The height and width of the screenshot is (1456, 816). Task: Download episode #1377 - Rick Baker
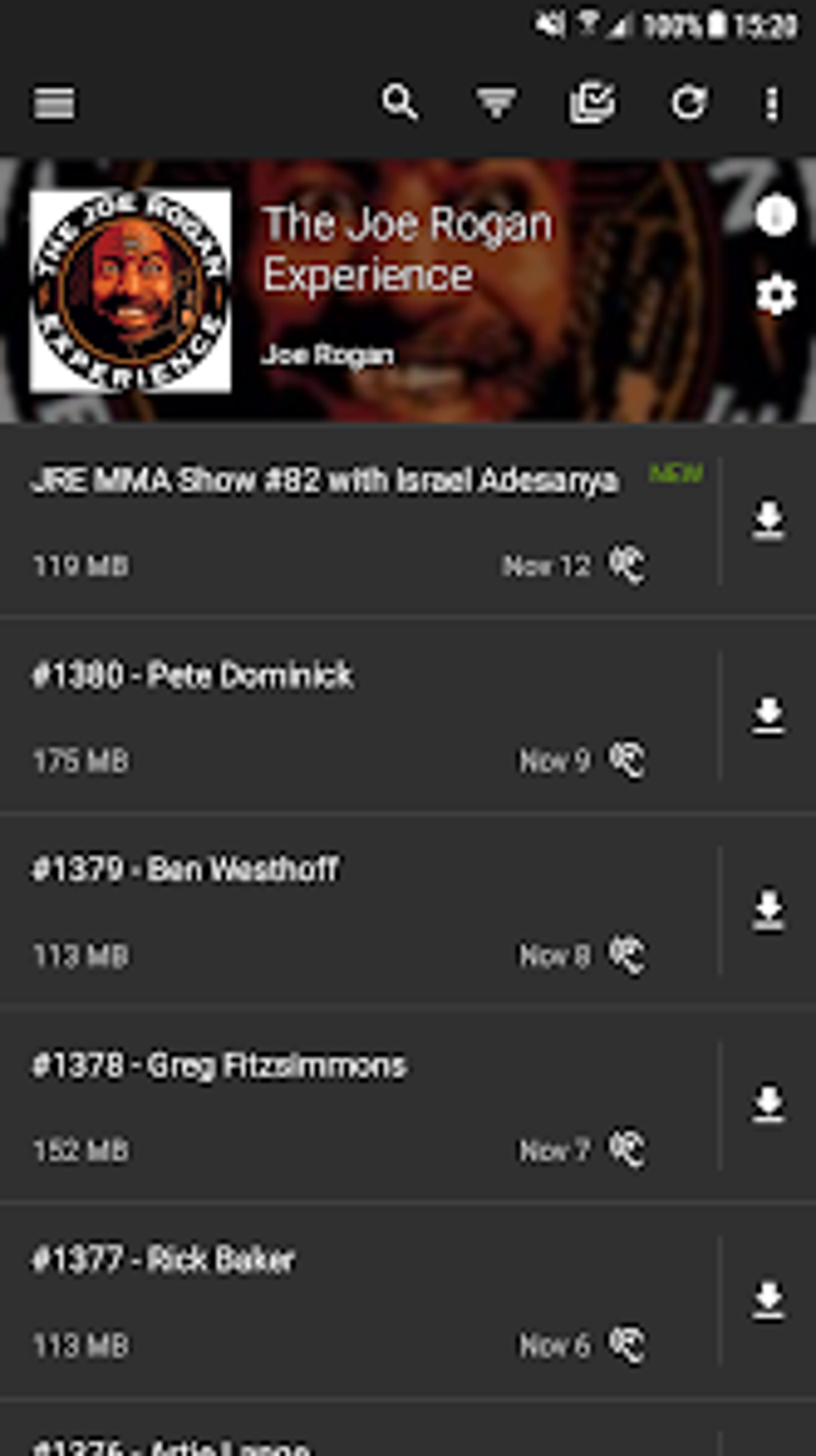(769, 1301)
